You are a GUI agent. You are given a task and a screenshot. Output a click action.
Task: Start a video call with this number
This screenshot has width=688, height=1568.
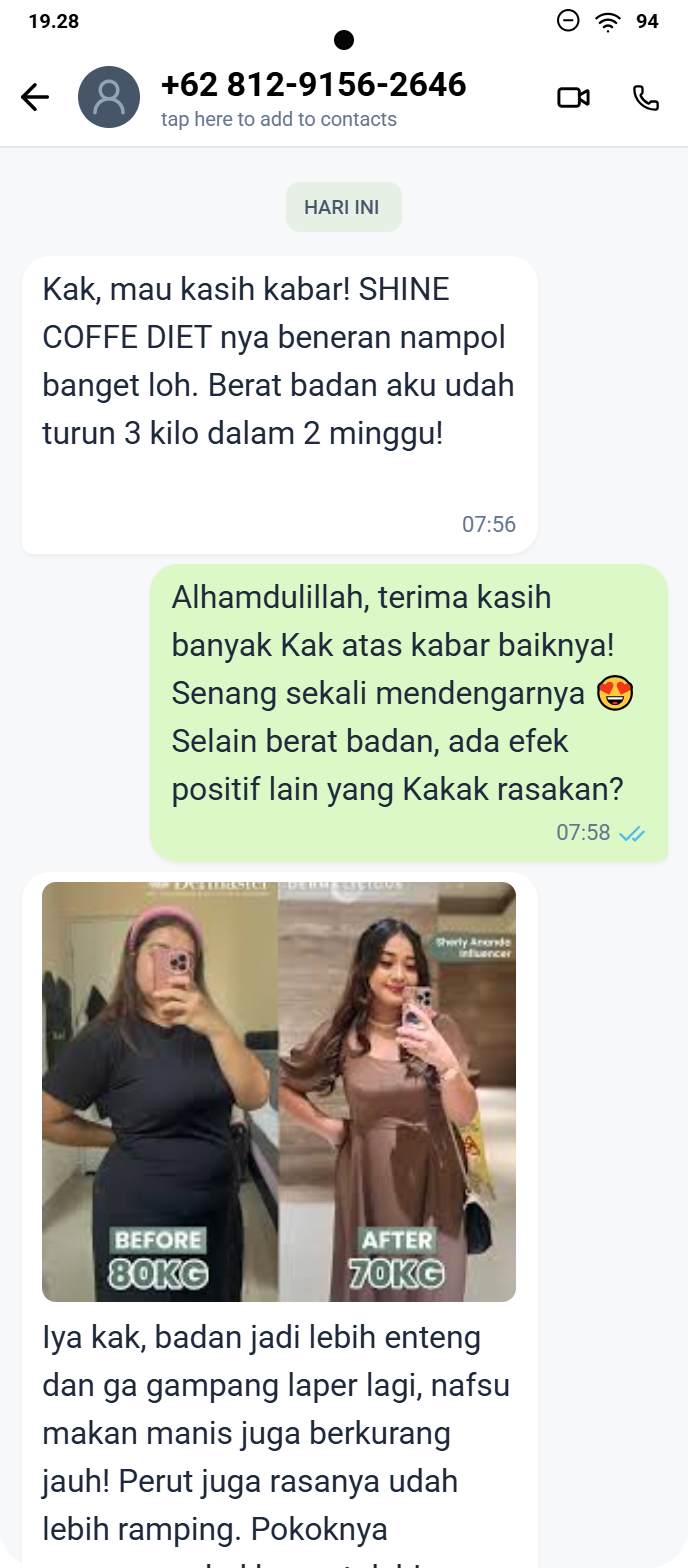pyautogui.click(x=573, y=97)
